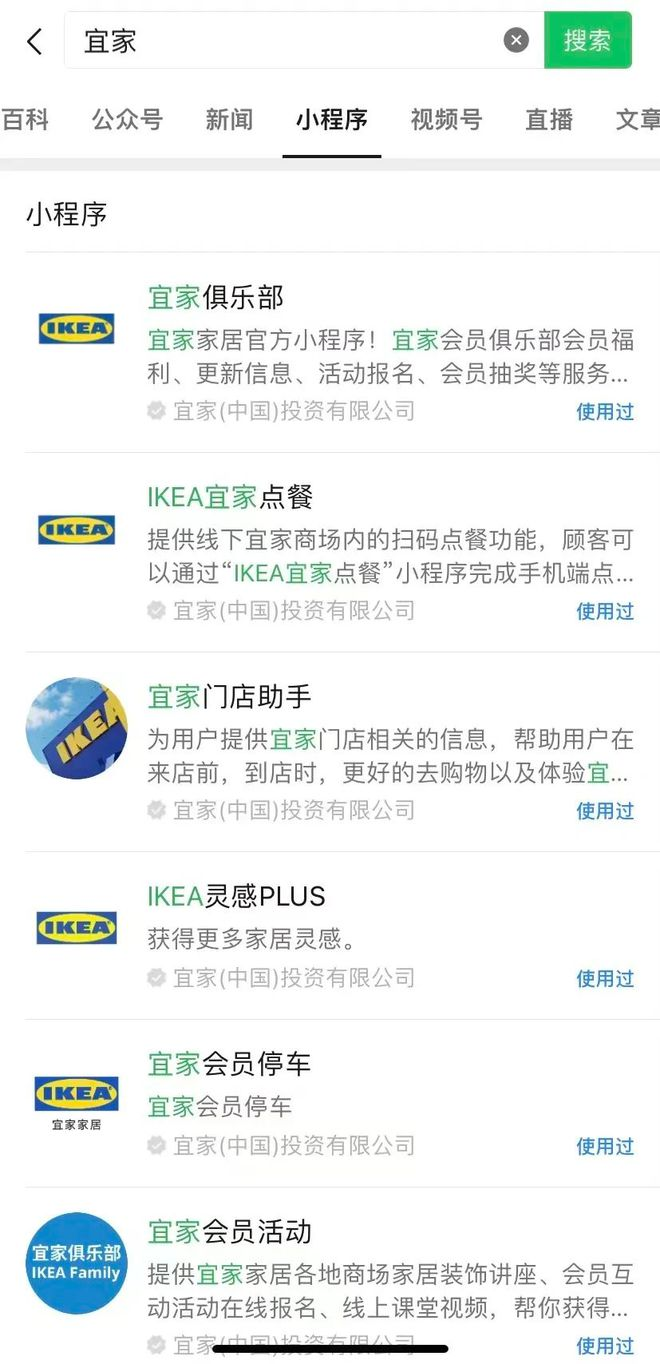Select the 小程序 tab
This screenshot has height=1364, width=660.
pos(331,120)
